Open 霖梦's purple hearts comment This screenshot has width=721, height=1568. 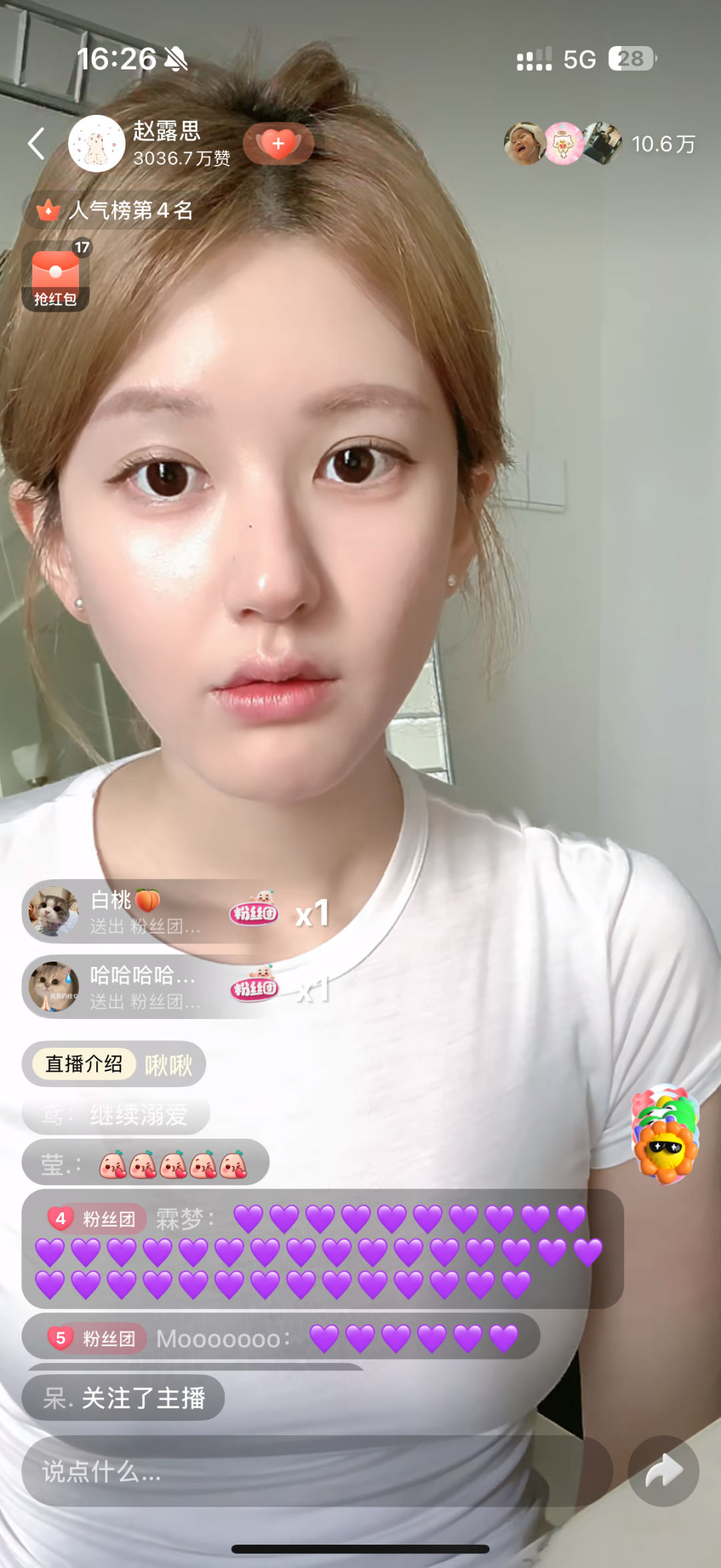pos(320,1249)
